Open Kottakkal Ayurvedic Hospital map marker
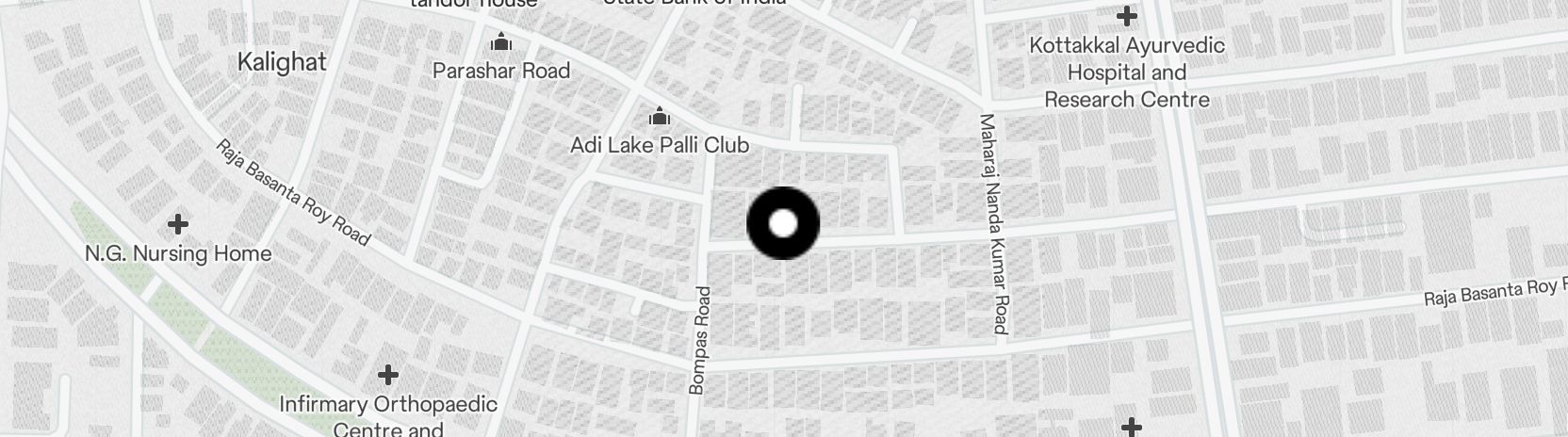 coord(1126,16)
